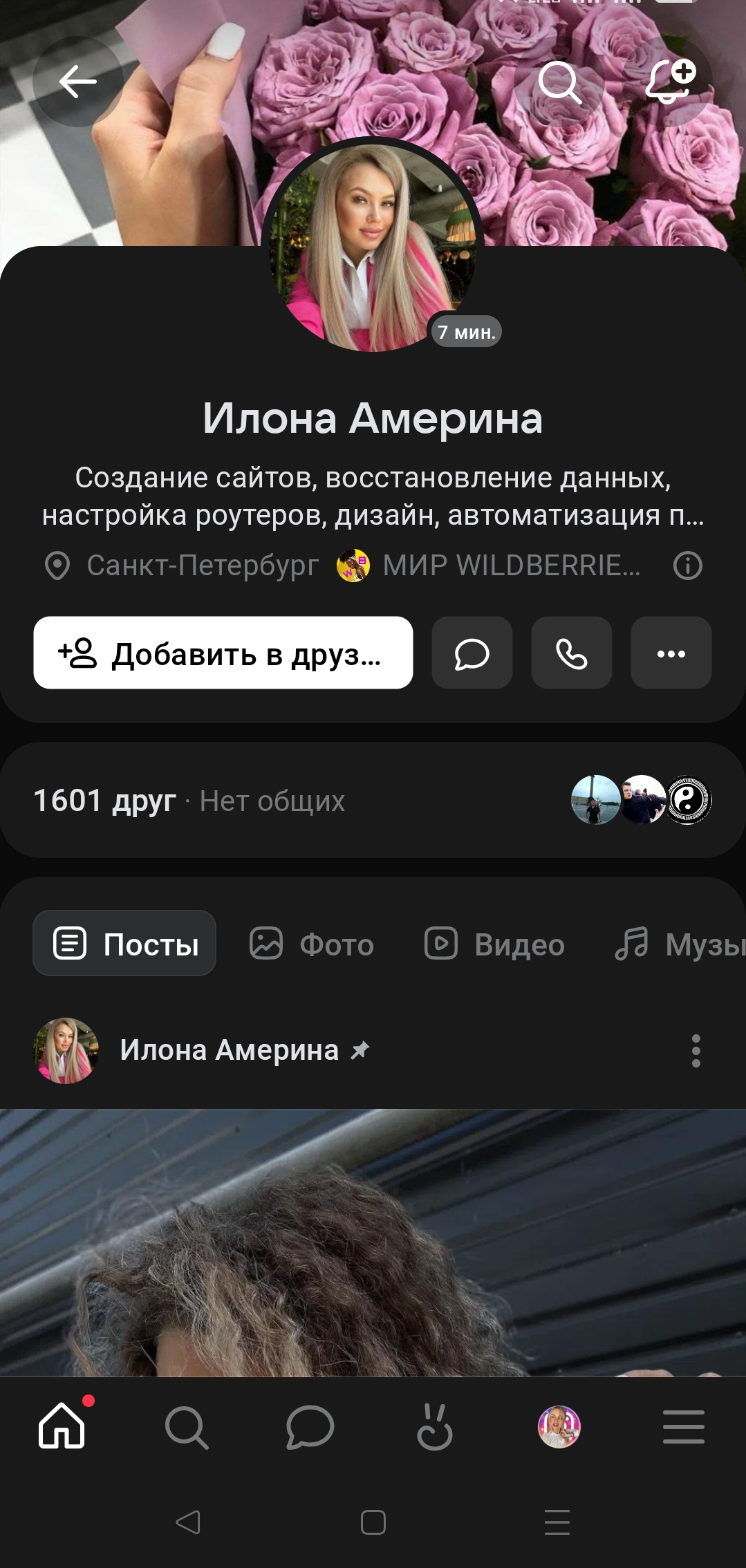Select the МИР WILDBERRIES community badge
This screenshot has height=1568, width=746.
pyautogui.click(x=353, y=566)
